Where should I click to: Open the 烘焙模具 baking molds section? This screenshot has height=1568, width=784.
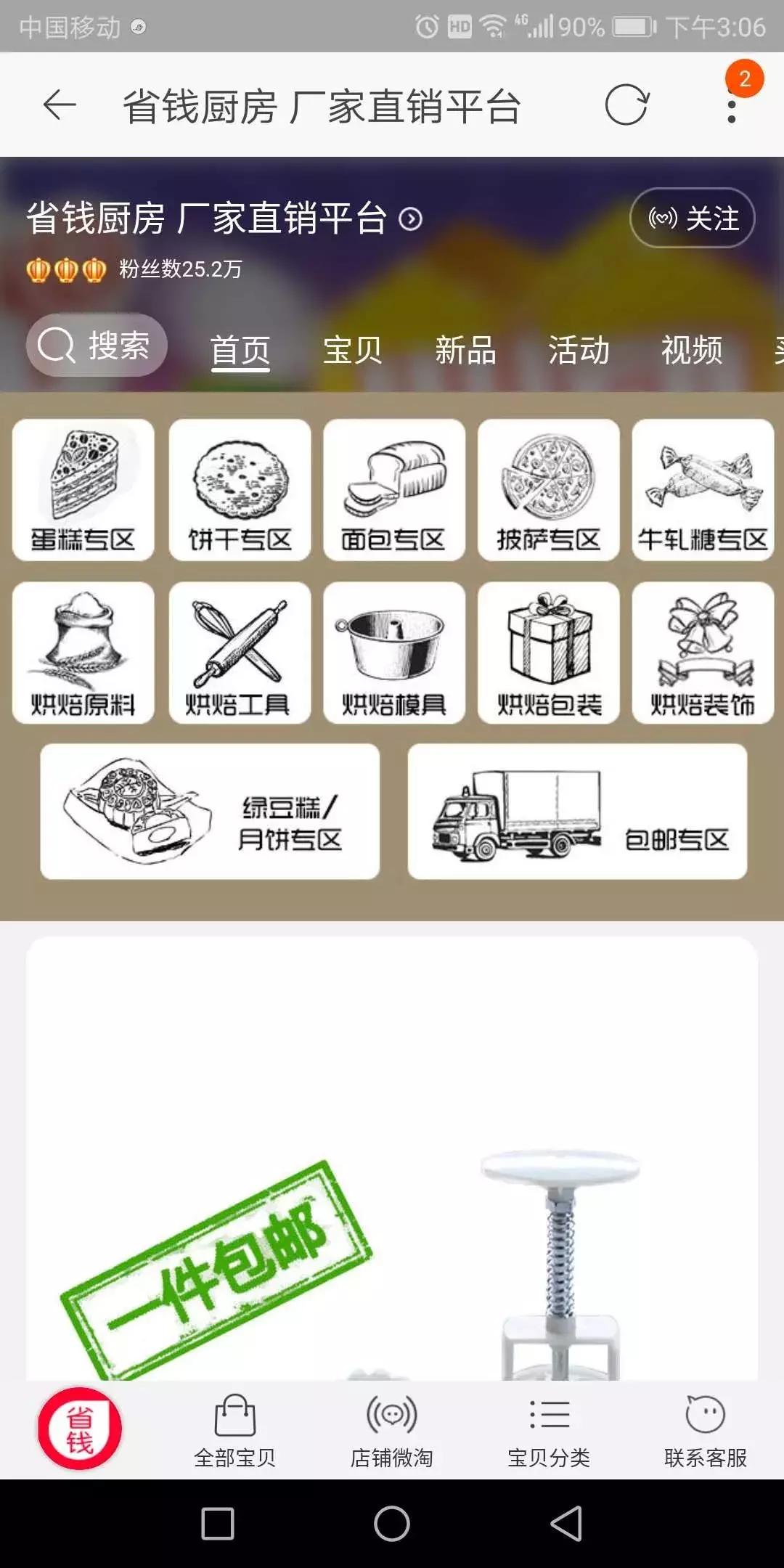point(392,652)
